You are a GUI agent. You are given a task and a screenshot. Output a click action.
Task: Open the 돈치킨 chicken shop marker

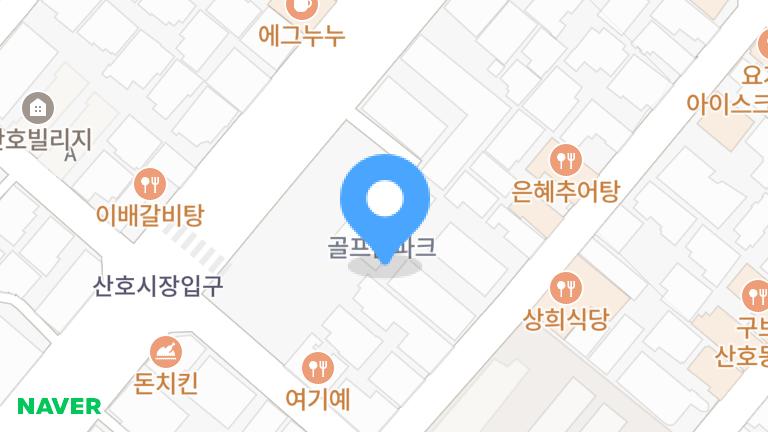pos(166,352)
